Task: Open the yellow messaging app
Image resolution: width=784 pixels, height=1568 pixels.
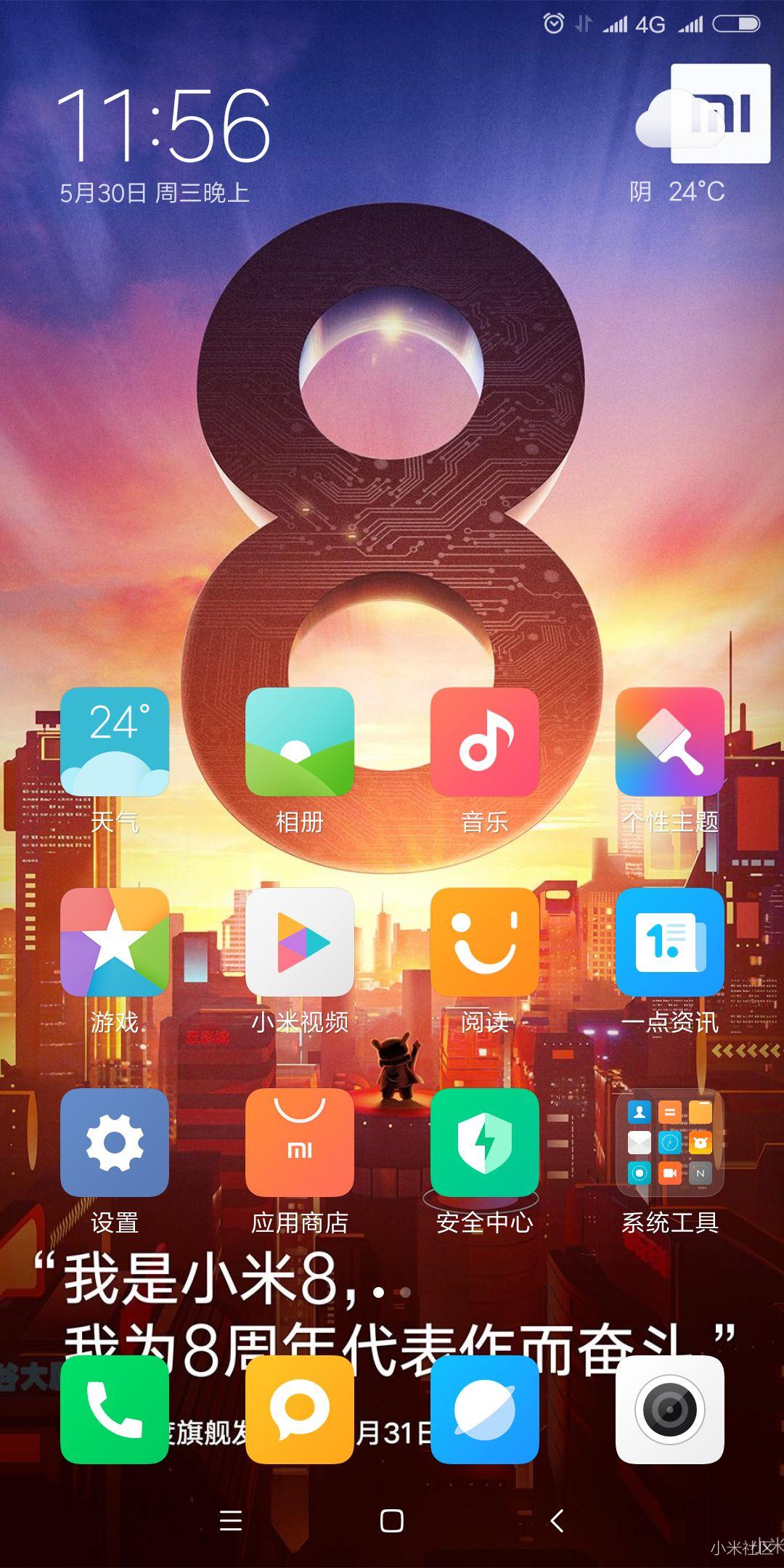Action: (x=299, y=1409)
